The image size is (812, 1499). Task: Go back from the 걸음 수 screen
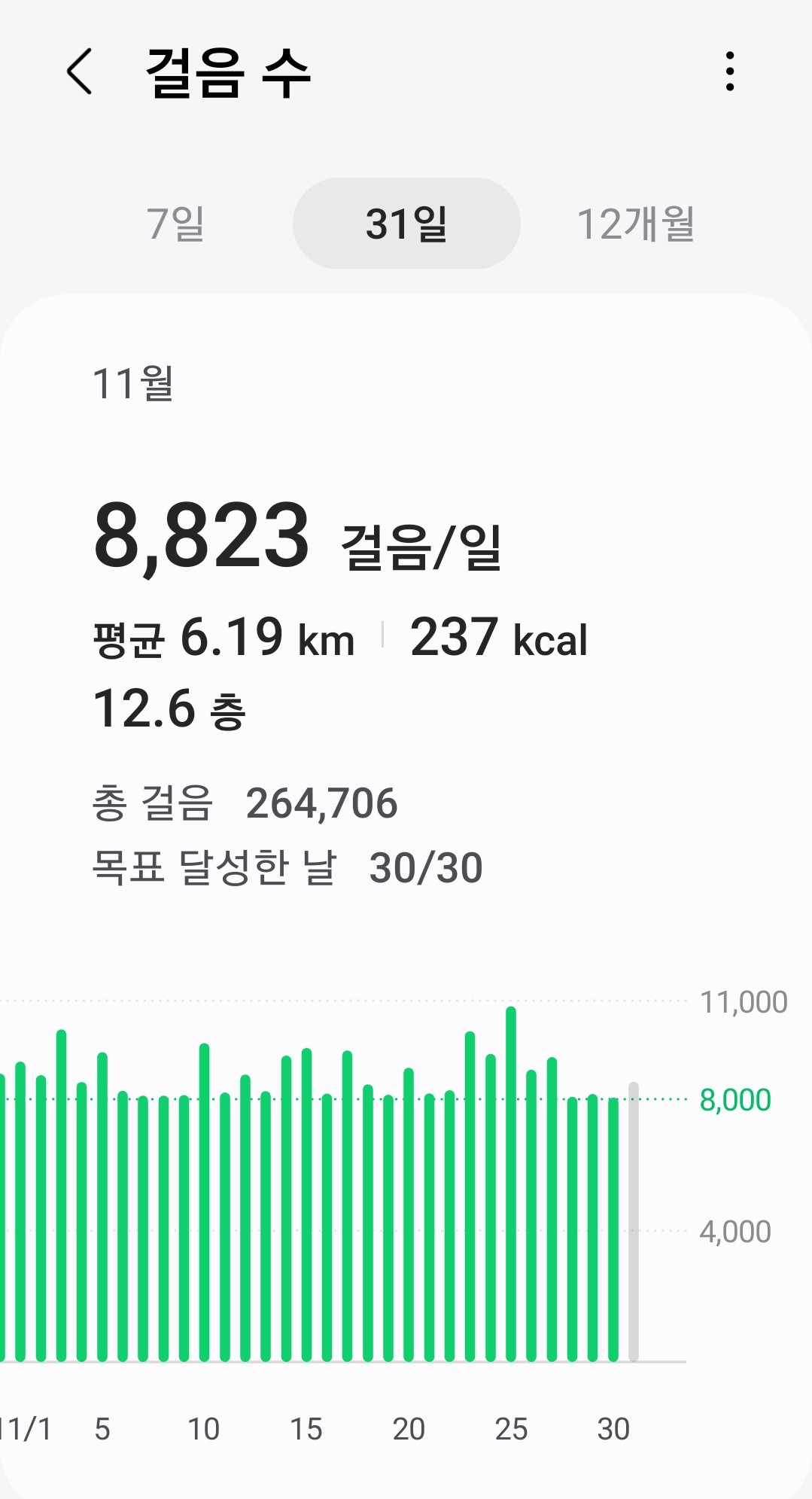pyautogui.click(x=80, y=72)
